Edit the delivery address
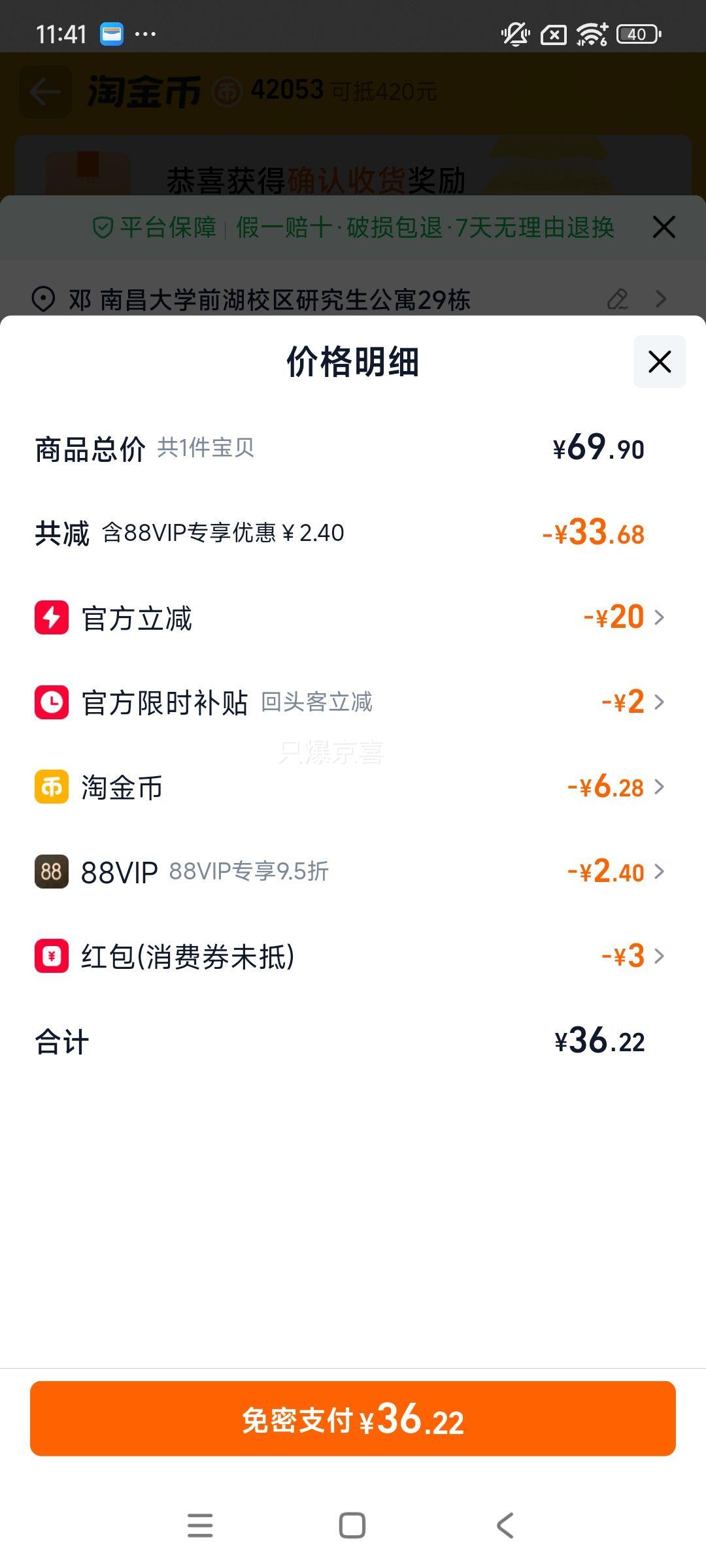 pyautogui.click(x=618, y=299)
